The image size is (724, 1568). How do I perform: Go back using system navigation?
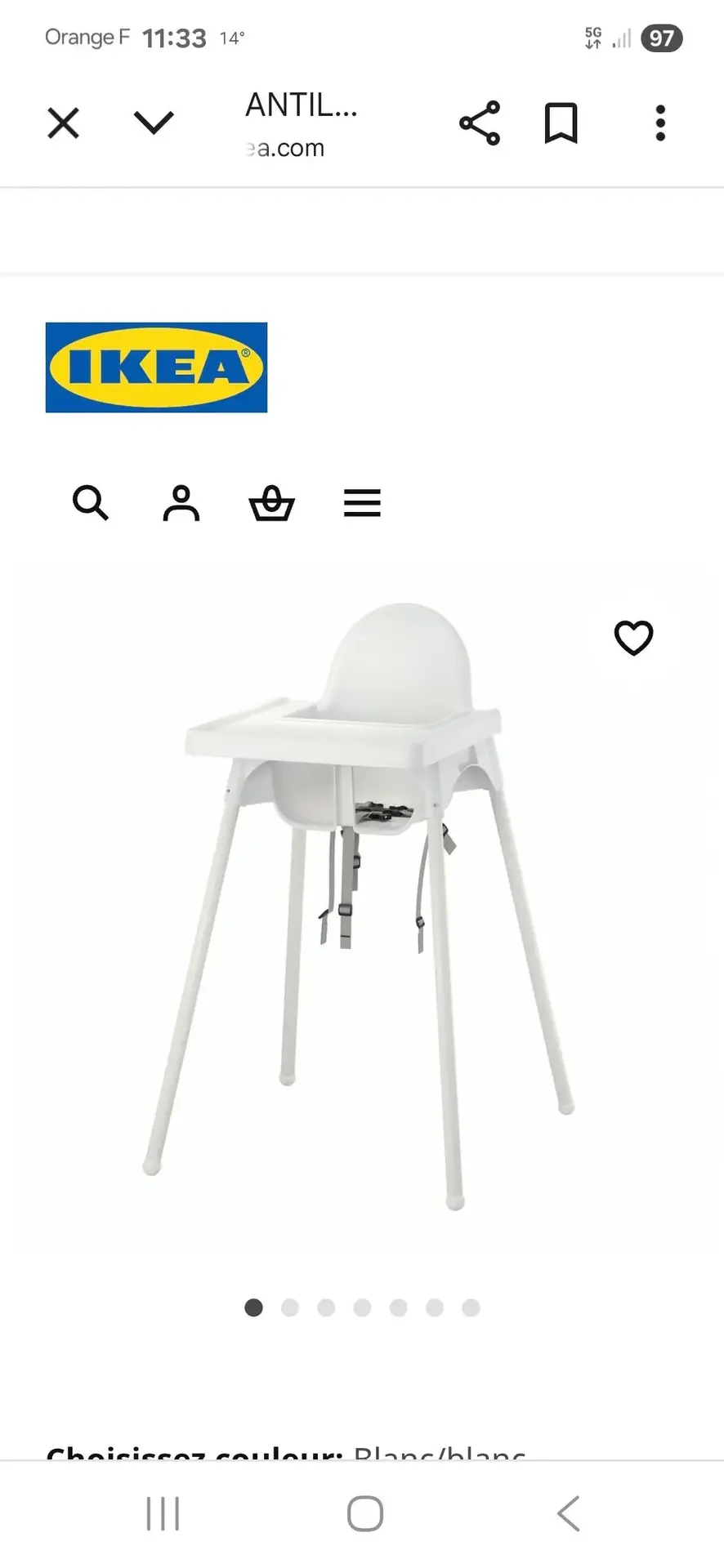point(568,1513)
